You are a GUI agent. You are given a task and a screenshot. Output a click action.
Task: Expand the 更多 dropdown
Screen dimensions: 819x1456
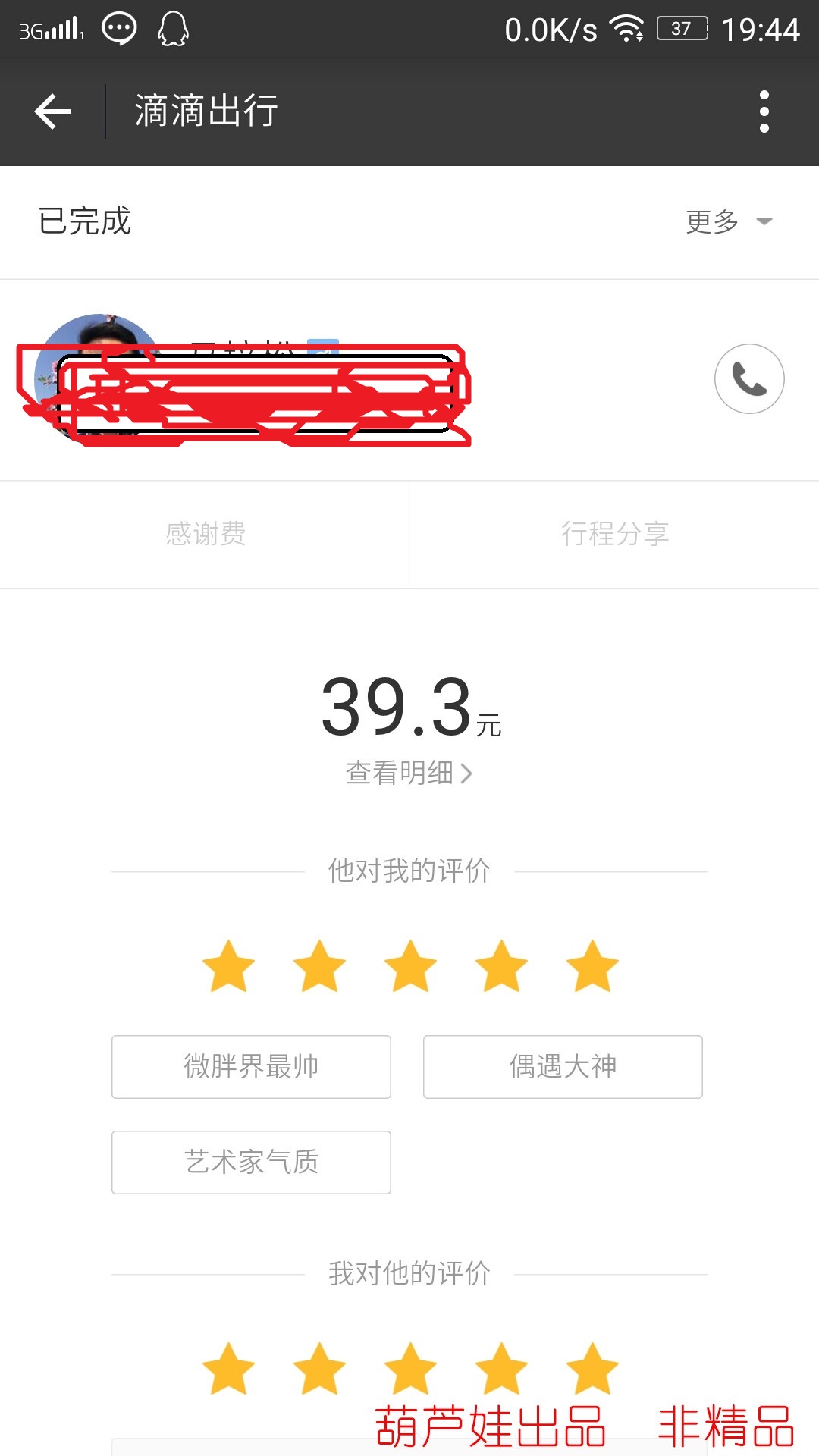728,221
